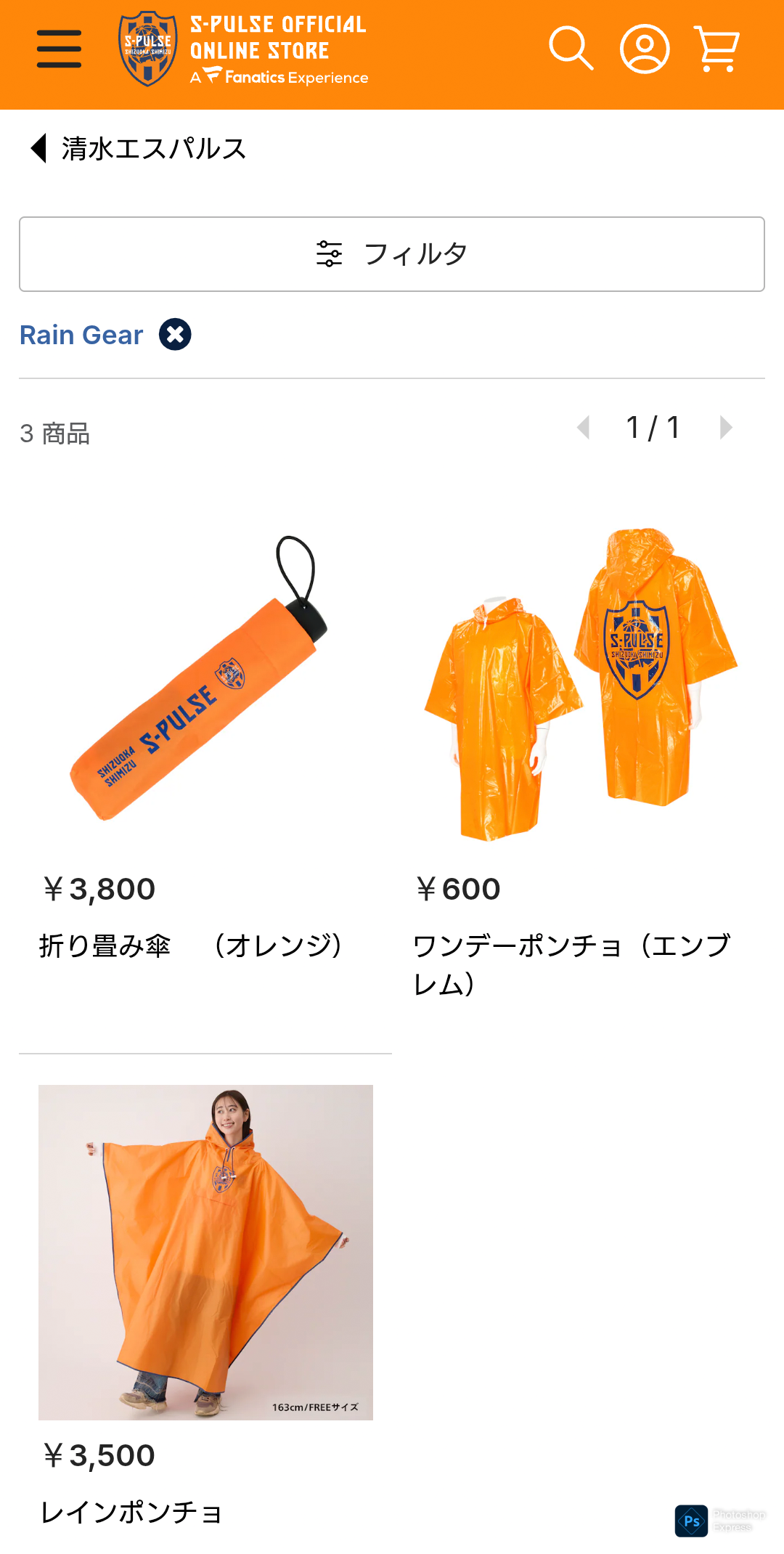784x1554 pixels.
Task: Open the フィルタ filter button
Action: (392, 254)
